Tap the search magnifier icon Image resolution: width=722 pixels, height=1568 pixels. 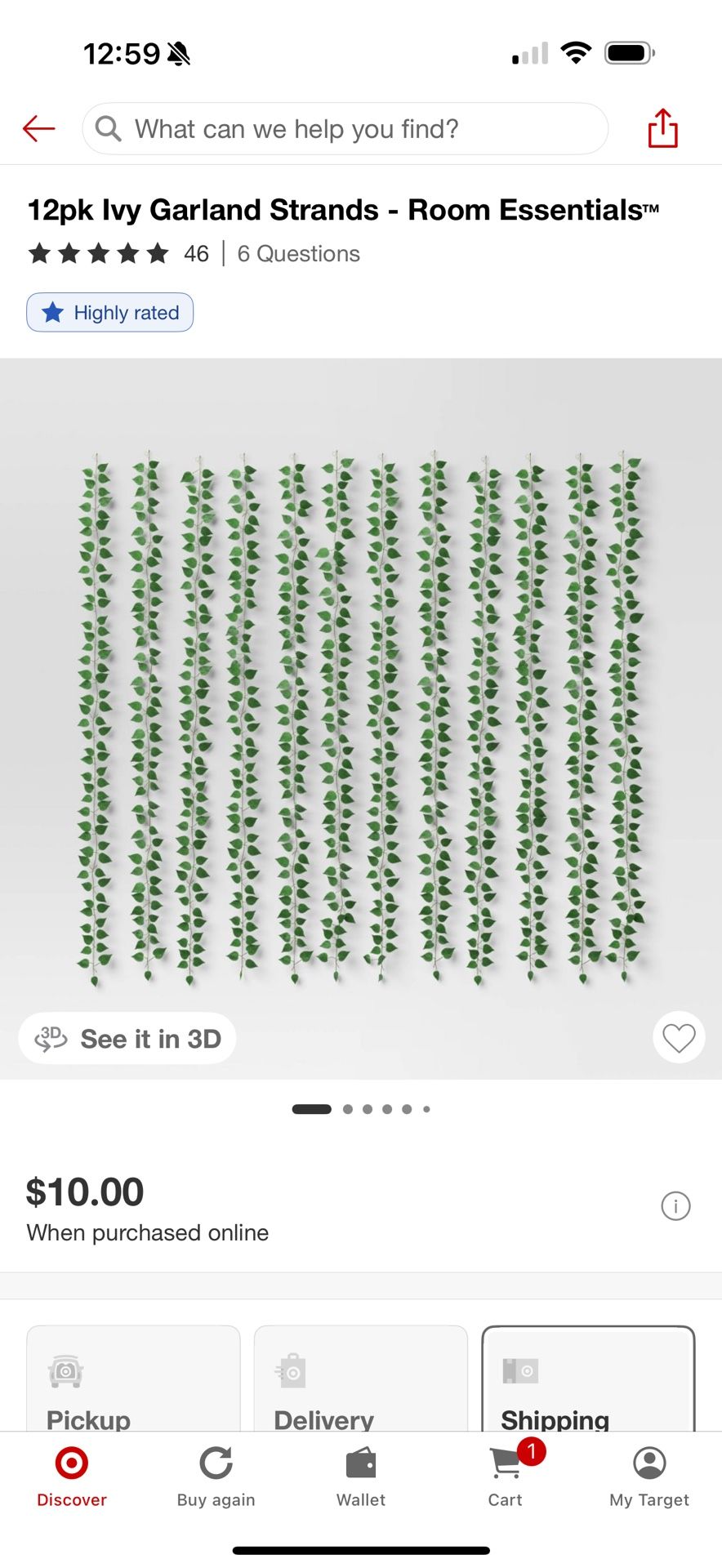click(x=109, y=128)
